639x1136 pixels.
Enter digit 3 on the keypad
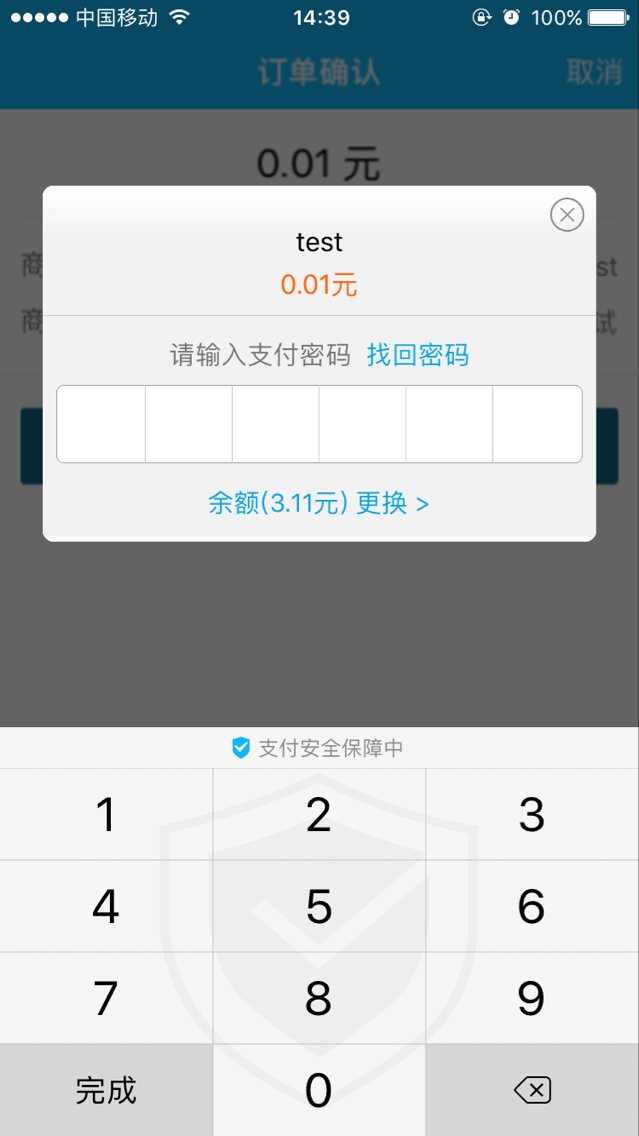pyautogui.click(x=532, y=815)
